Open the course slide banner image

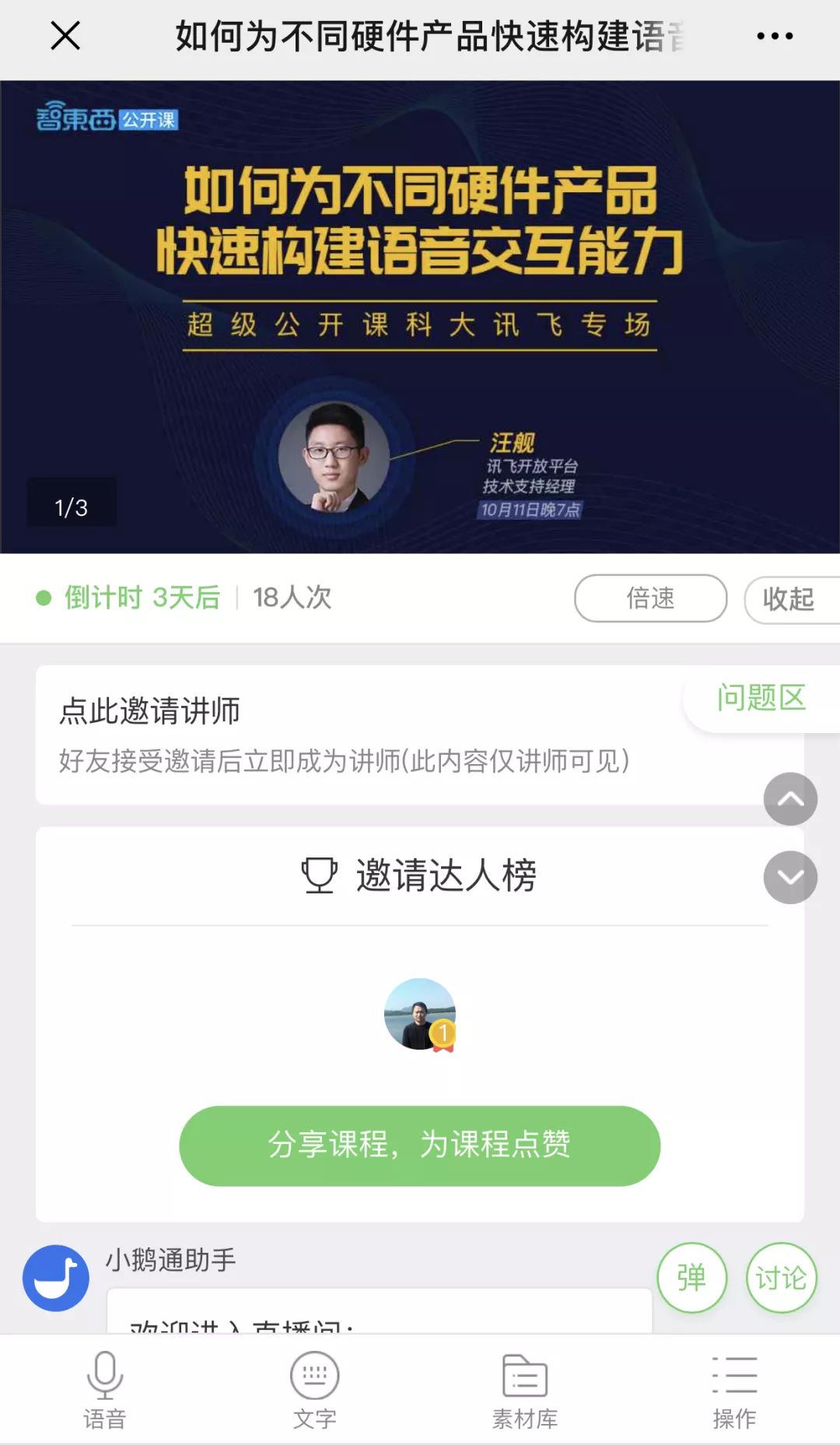[420, 317]
